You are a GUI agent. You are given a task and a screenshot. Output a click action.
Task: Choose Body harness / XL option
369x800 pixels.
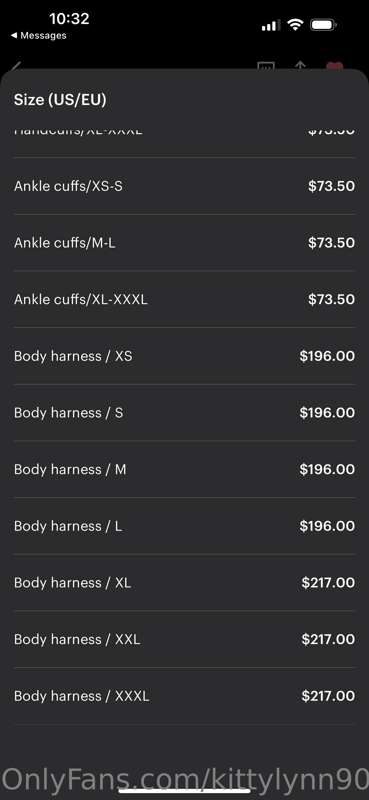click(x=184, y=583)
